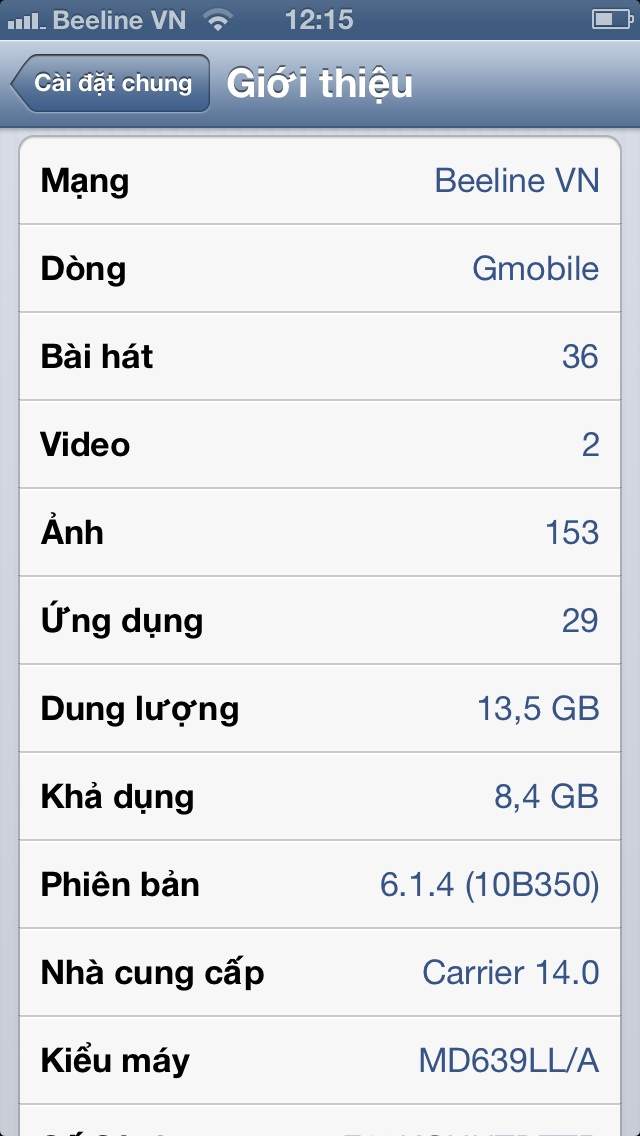
Task: Go back to Cài đặt chung
Action: pyautogui.click(x=111, y=83)
